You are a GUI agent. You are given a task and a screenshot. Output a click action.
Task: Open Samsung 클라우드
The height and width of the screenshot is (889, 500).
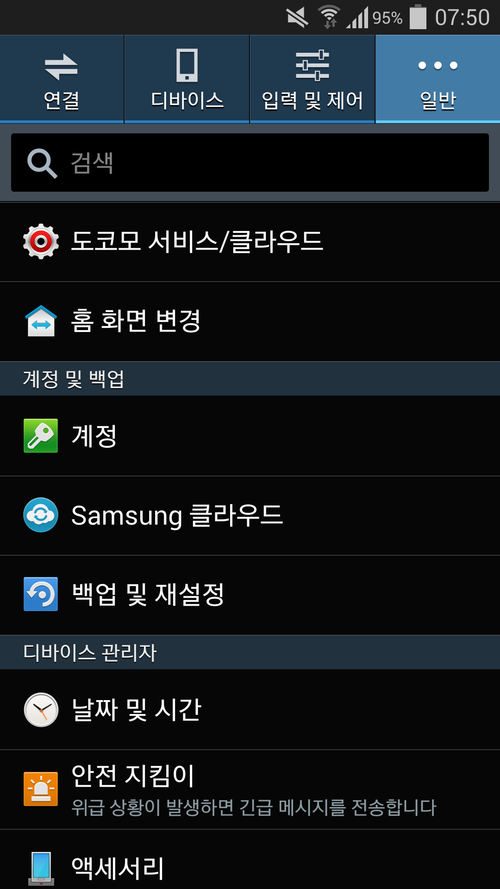250,515
